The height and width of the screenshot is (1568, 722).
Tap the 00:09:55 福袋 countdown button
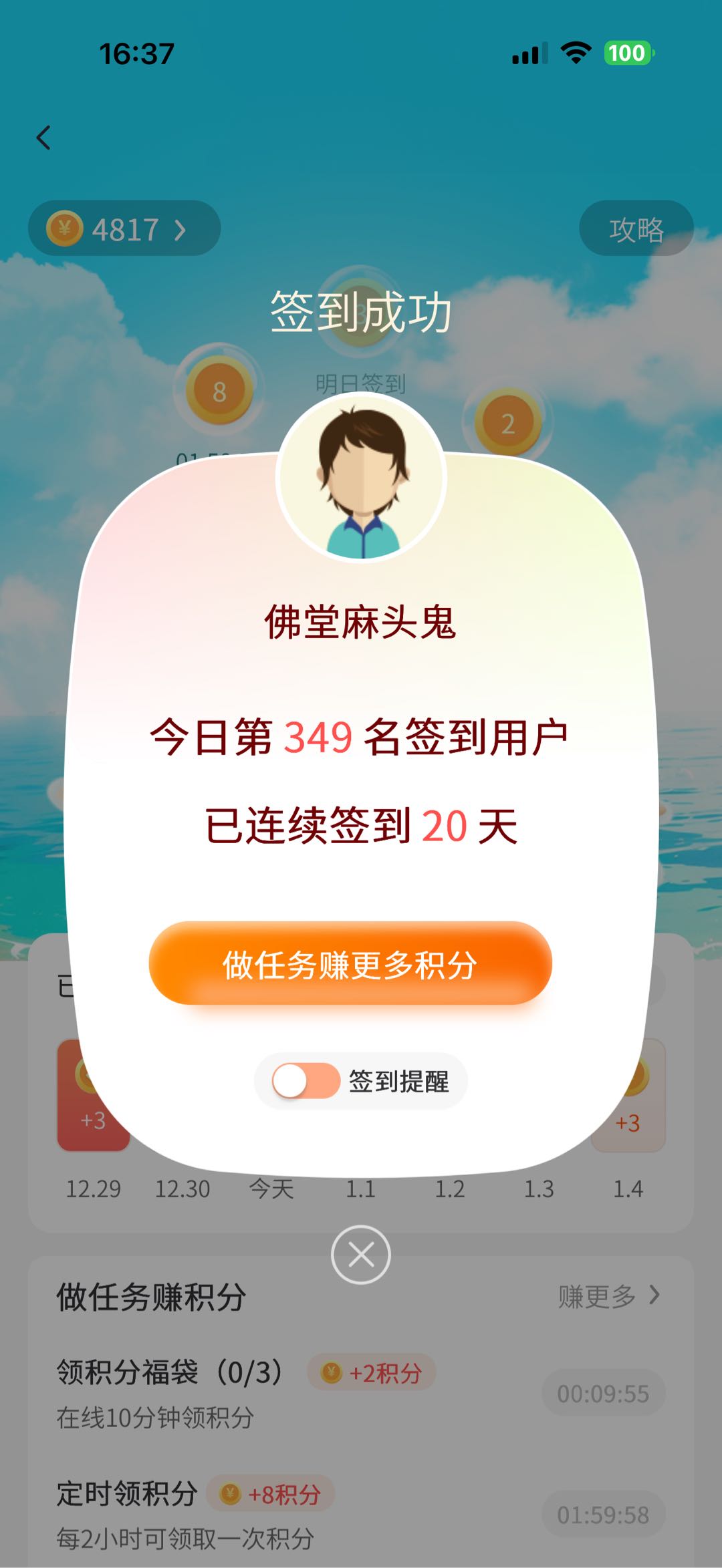pos(603,1393)
